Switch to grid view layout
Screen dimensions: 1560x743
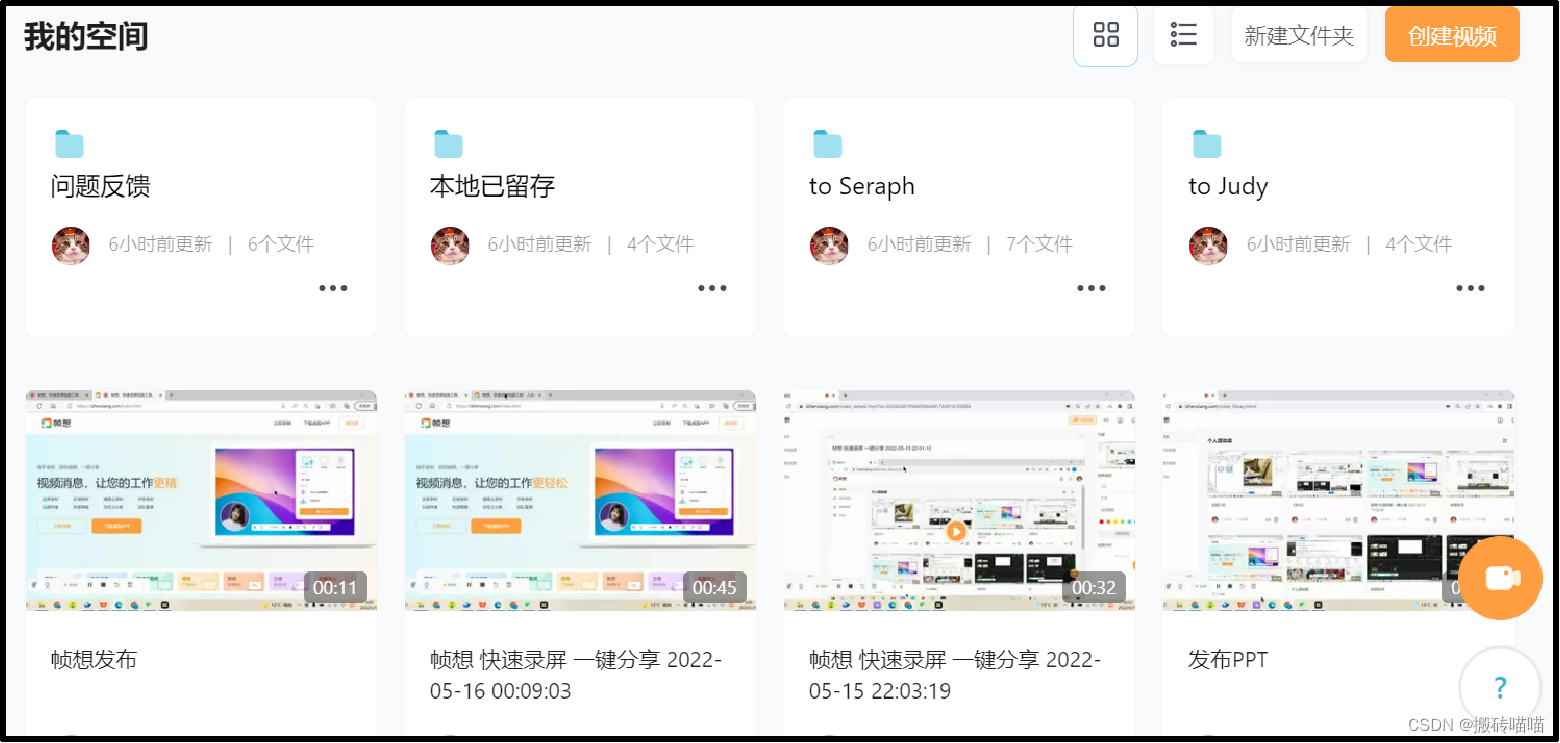pos(1105,35)
